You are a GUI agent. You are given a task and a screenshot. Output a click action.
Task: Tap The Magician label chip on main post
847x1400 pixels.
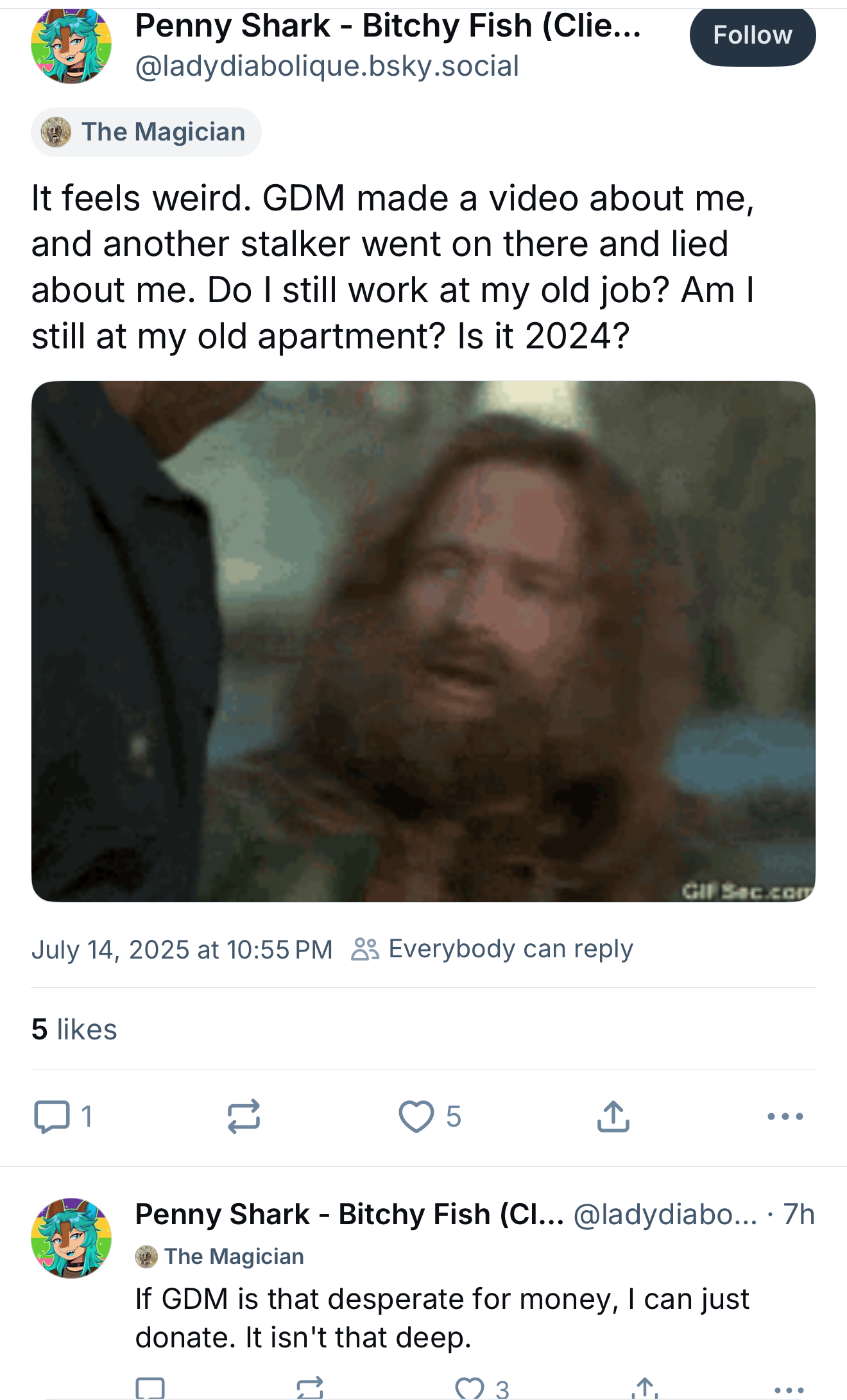click(x=146, y=132)
